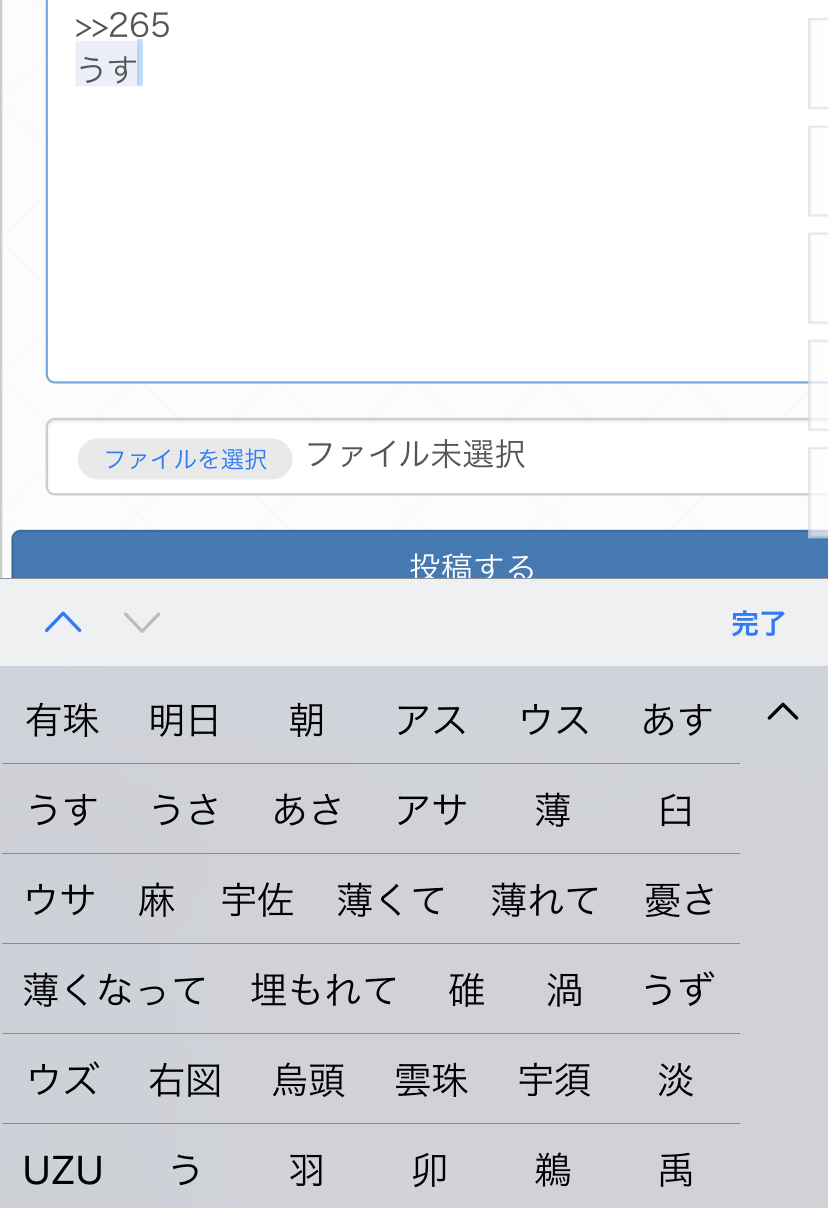Select the candidate 有珠
828x1208 pixels.
coord(62,720)
